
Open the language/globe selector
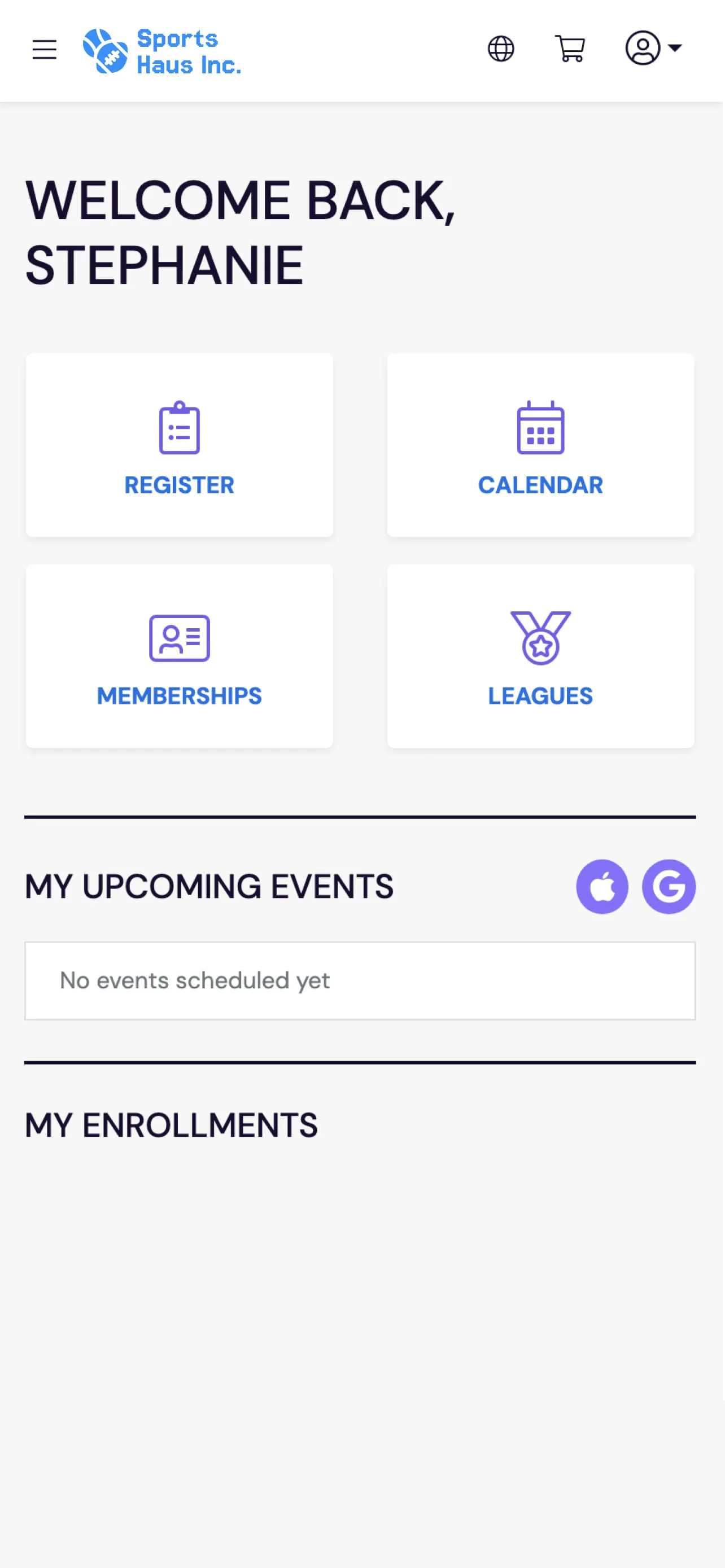click(501, 49)
